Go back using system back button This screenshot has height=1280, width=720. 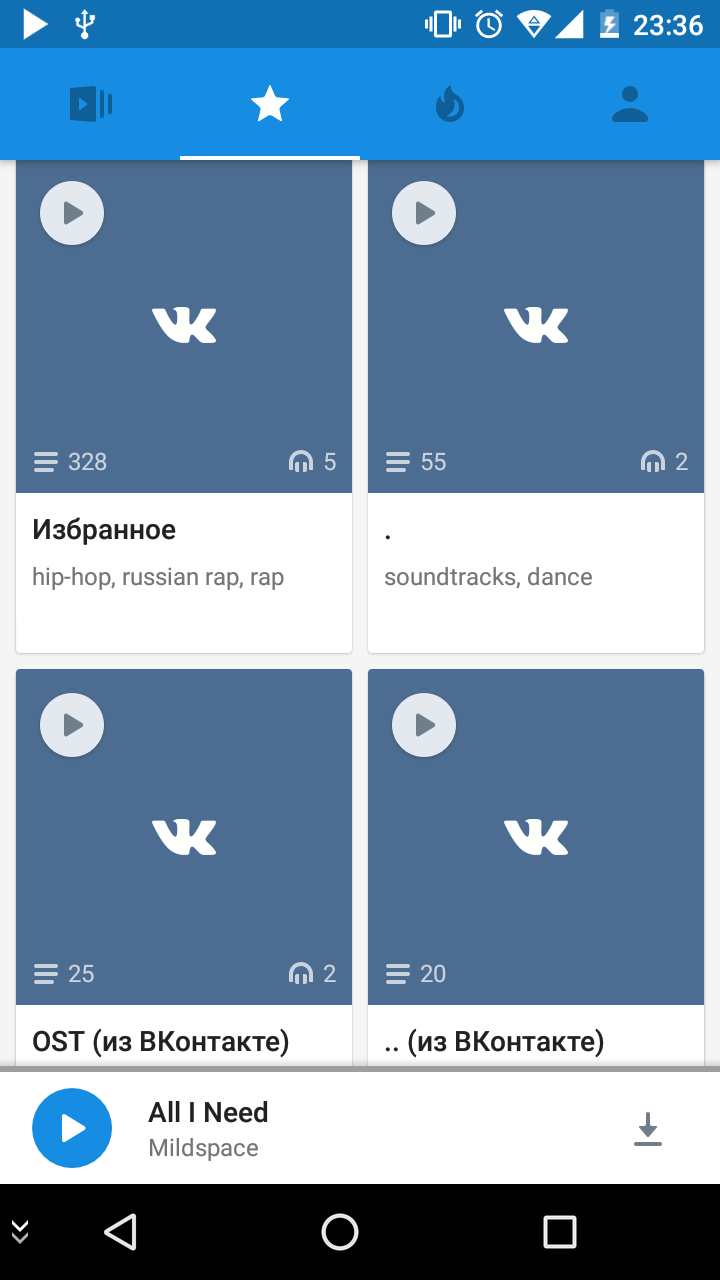[x=120, y=1232]
